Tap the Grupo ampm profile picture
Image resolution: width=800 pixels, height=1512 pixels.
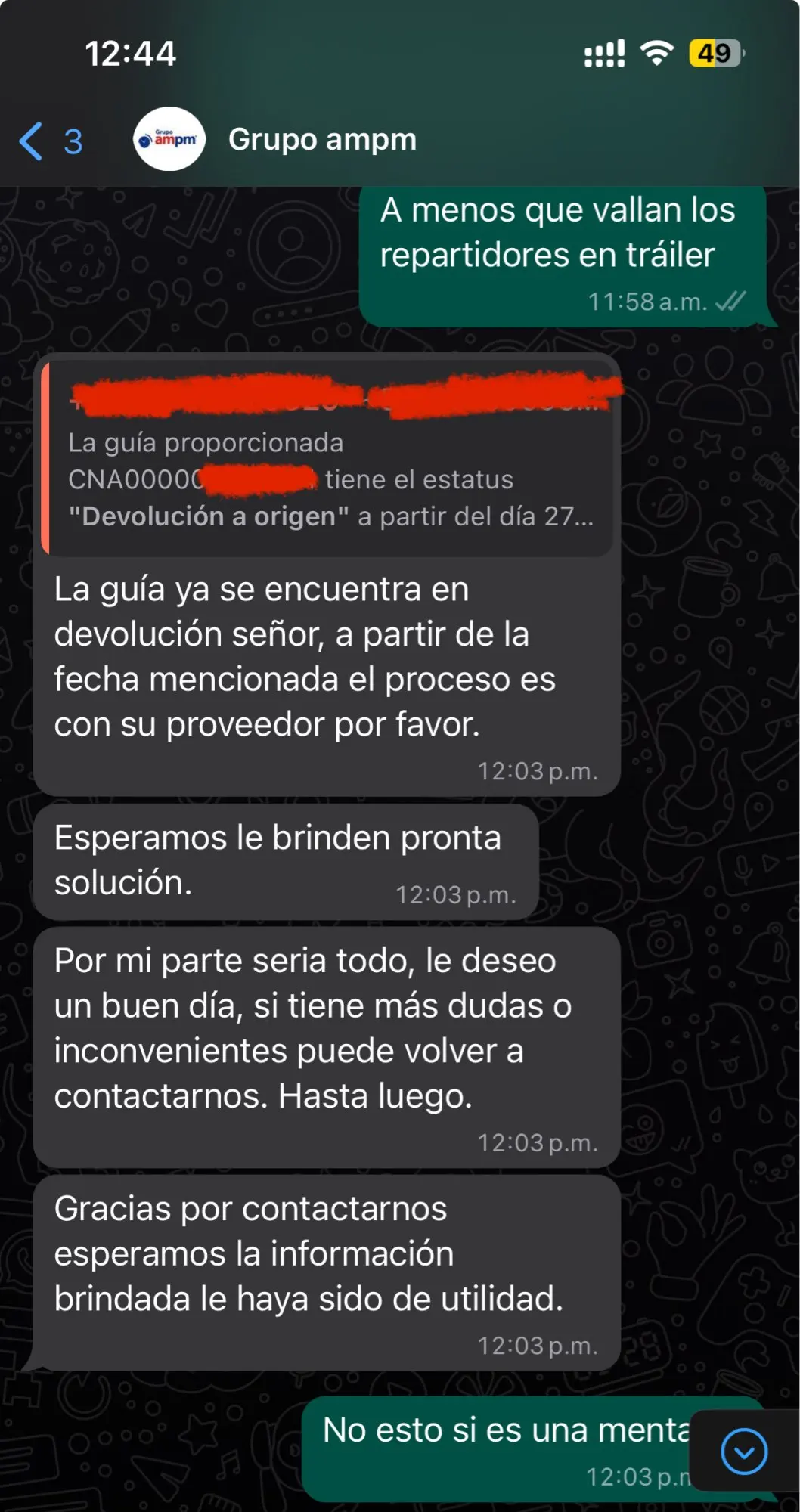[169, 139]
